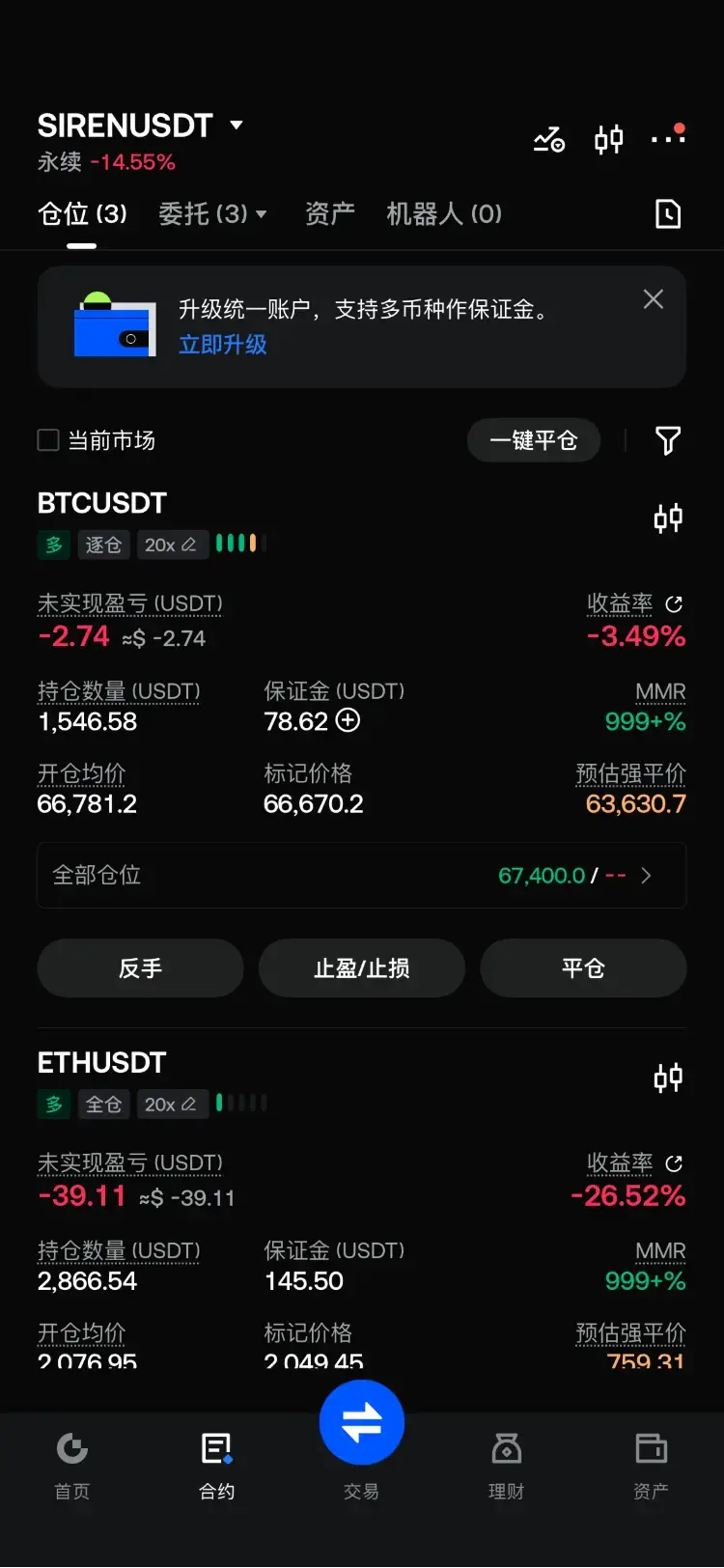Screen dimensions: 724x1568
Task: Share the BTCUSDT 收益率
Action: tap(674, 604)
